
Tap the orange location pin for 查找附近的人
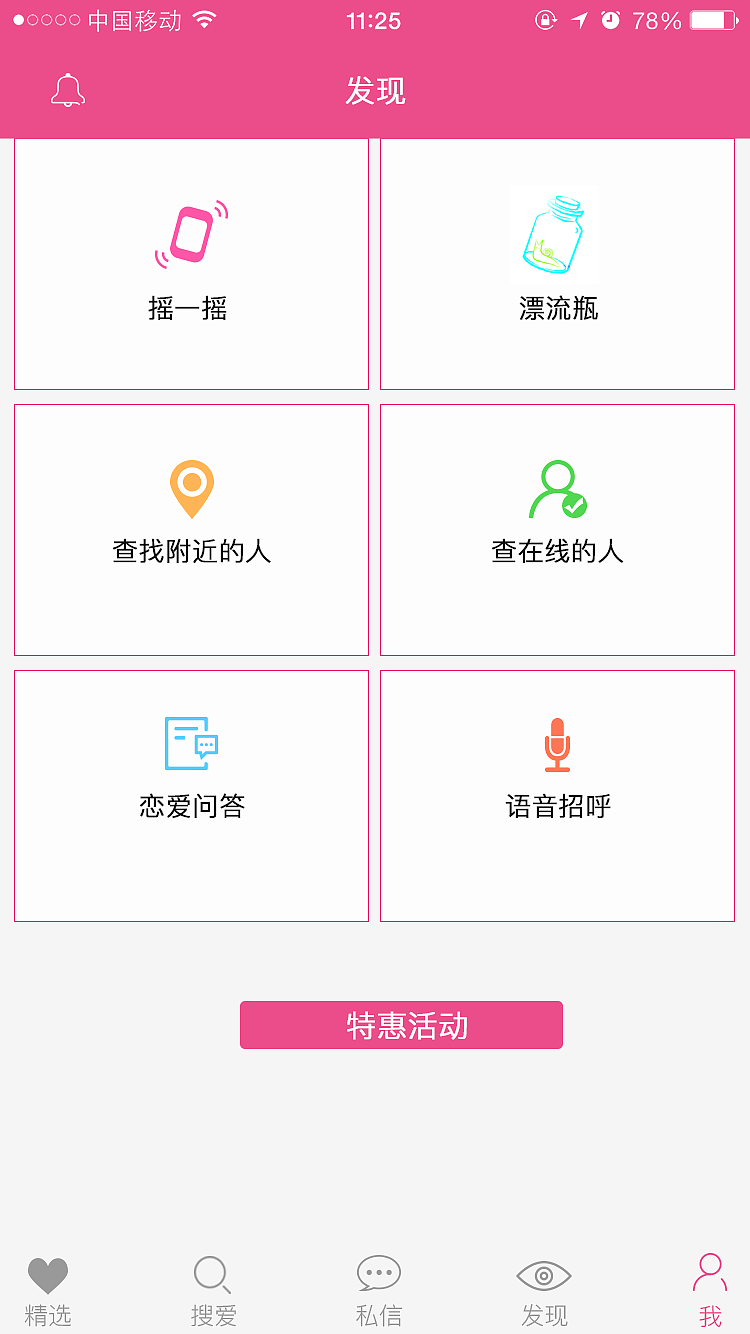click(x=191, y=488)
